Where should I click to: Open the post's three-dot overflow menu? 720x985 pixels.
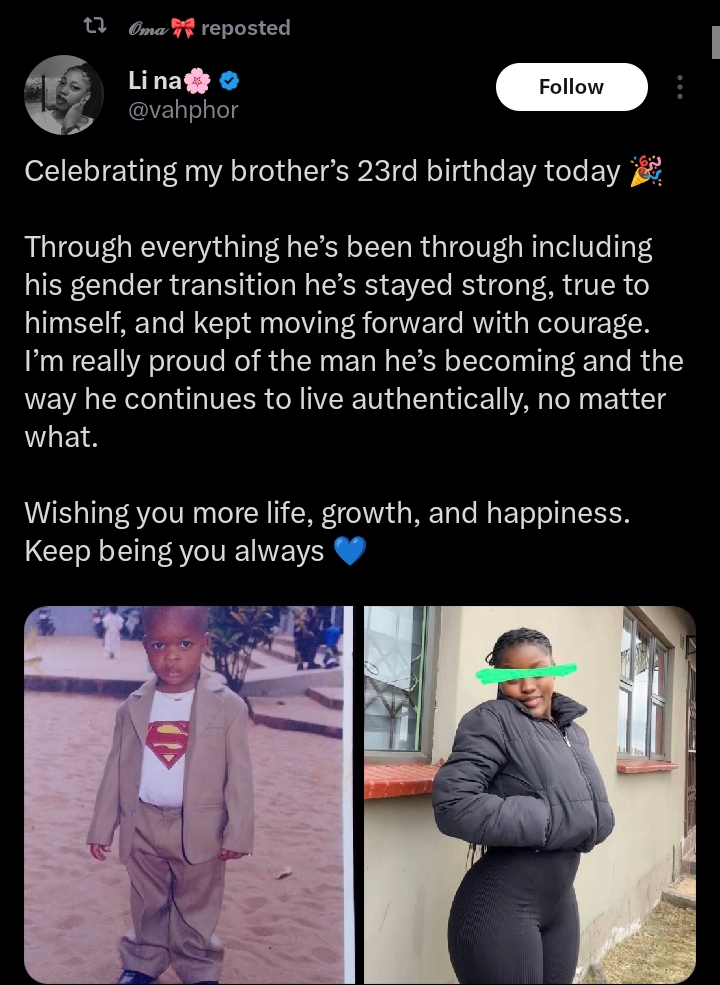point(680,87)
